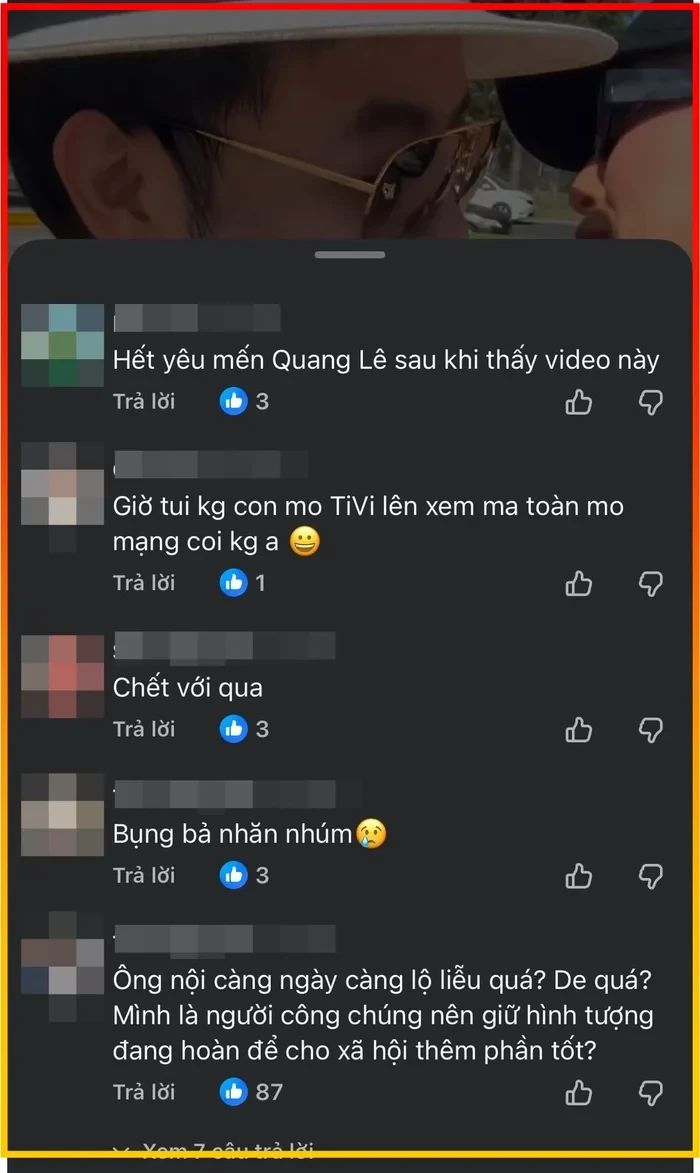The width and height of the screenshot is (700, 1173).
Task: Reply to the comment mentioning TiVi
Action: coord(144,583)
